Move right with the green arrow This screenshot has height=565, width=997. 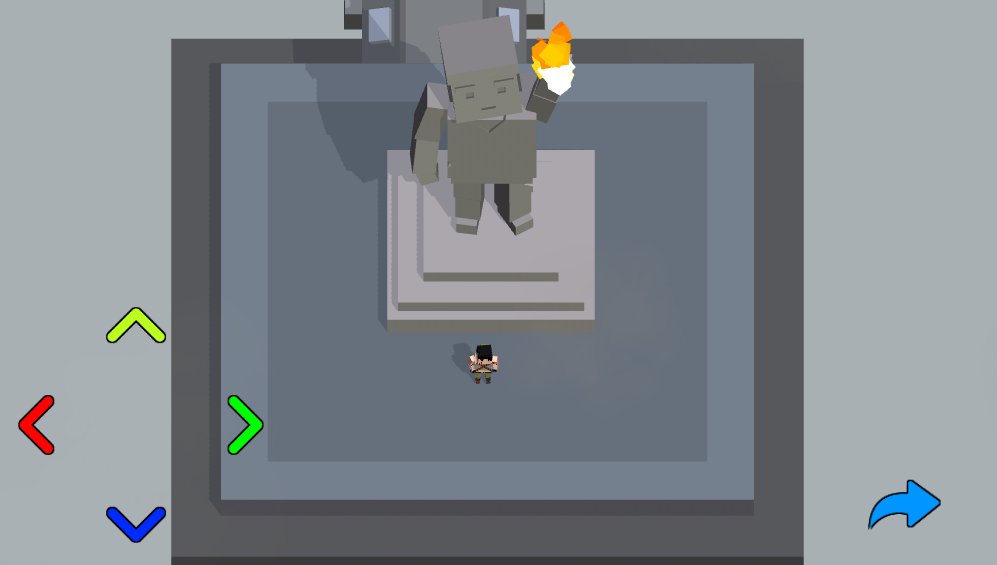[245, 425]
